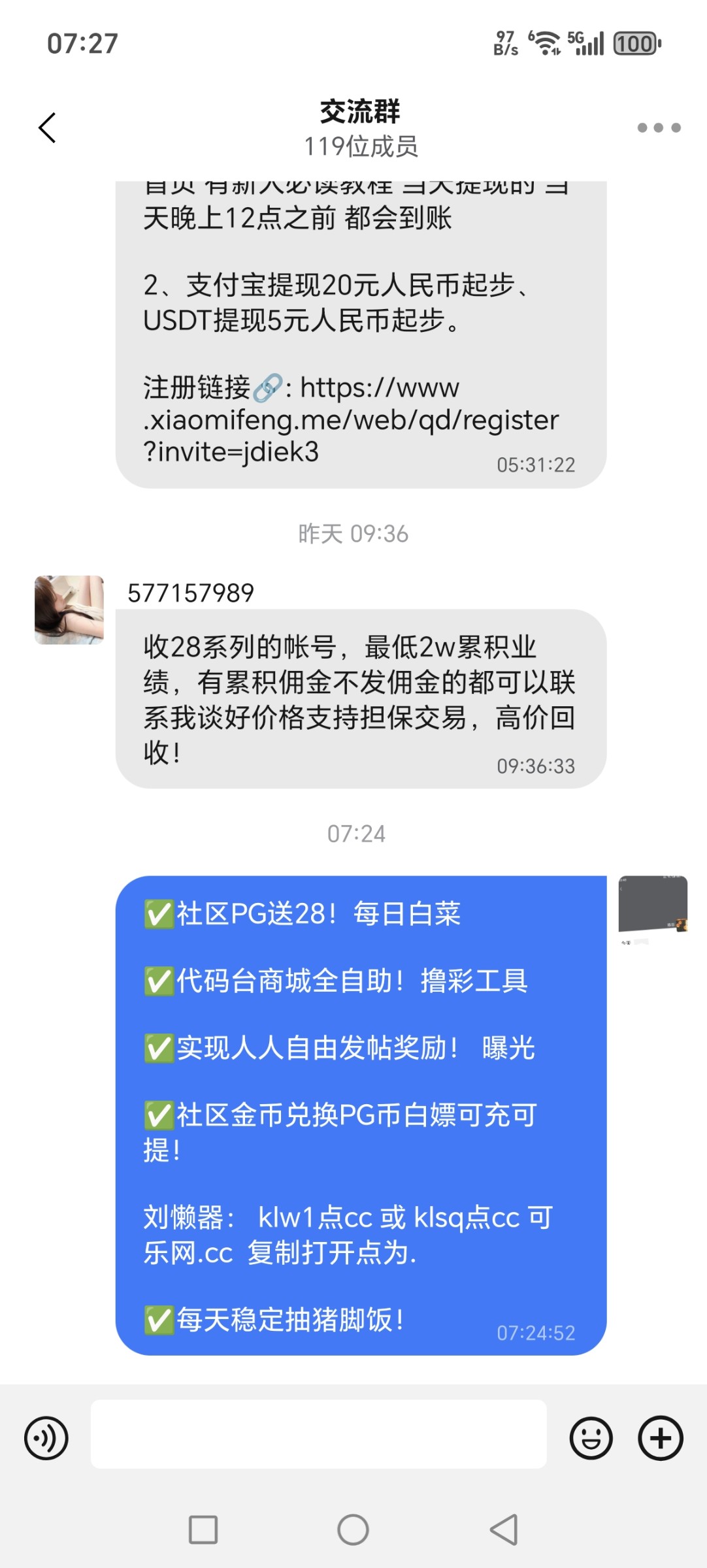This screenshot has height=1568, width=707.
Task: Tap the Wi-Fi status bar icon
Action: 546,44
